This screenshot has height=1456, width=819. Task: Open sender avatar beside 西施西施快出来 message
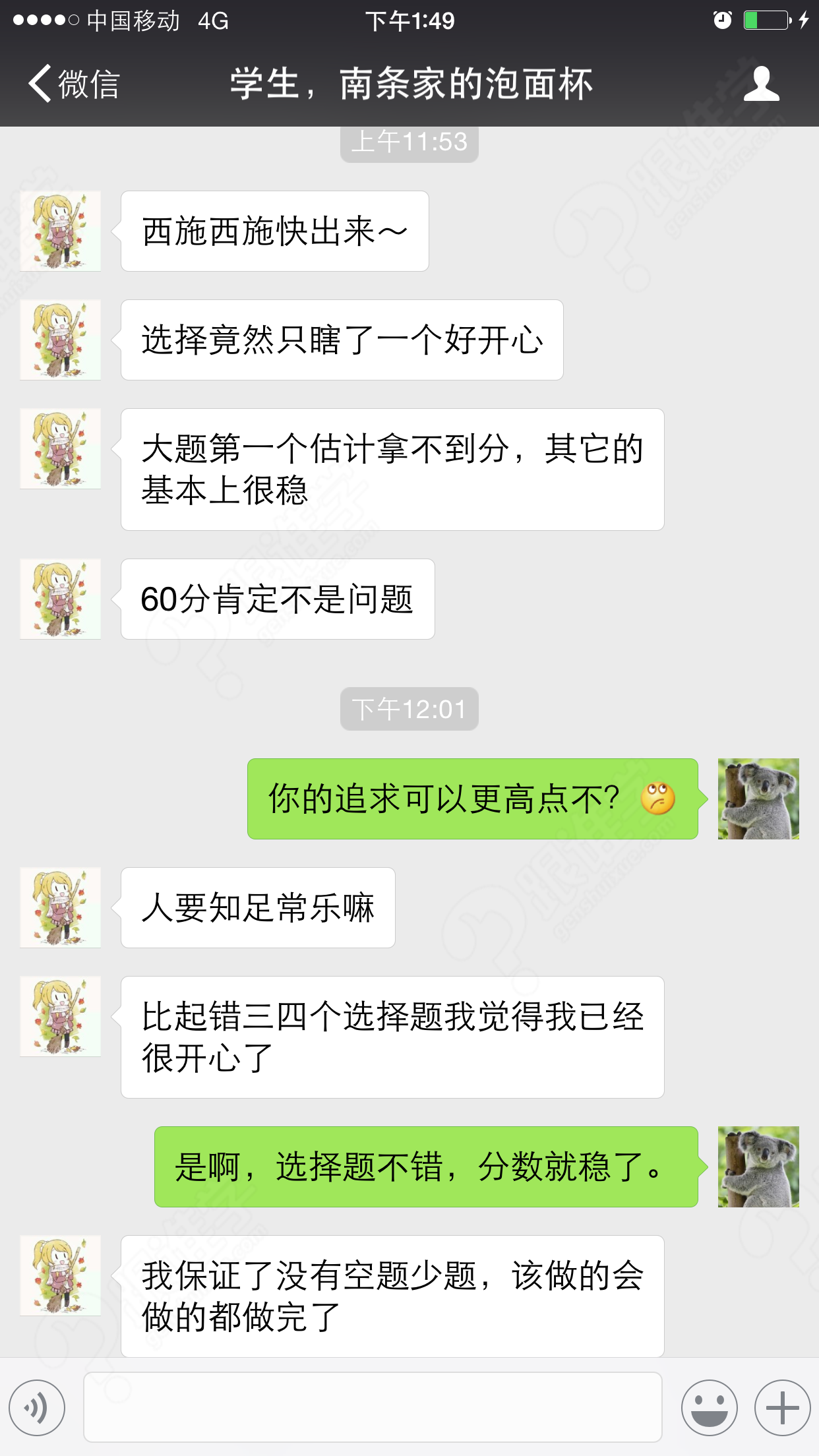[61, 231]
